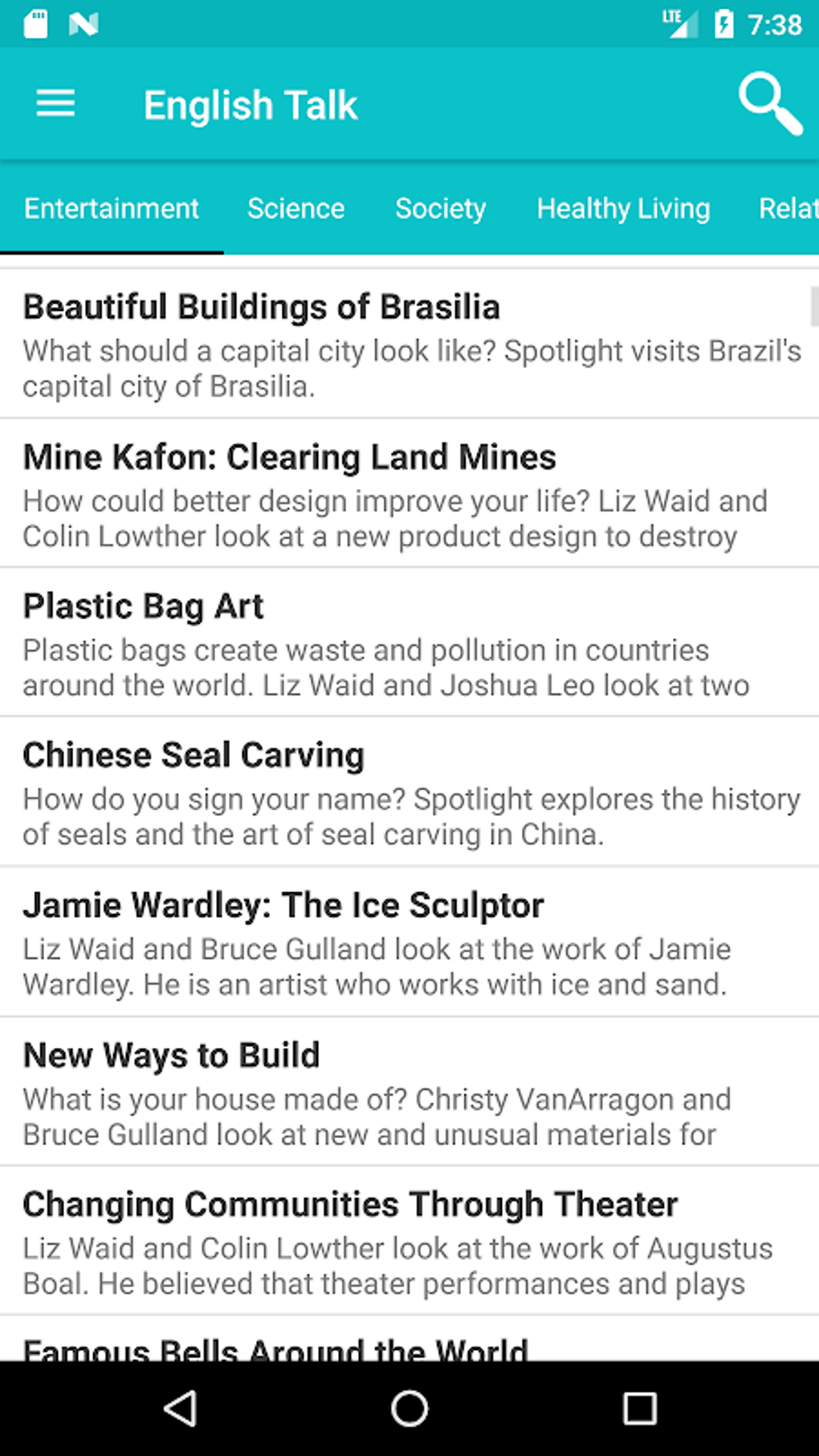Screen dimensions: 819x1456
Task: Go to the Healthy Living tab
Action: click(x=623, y=209)
